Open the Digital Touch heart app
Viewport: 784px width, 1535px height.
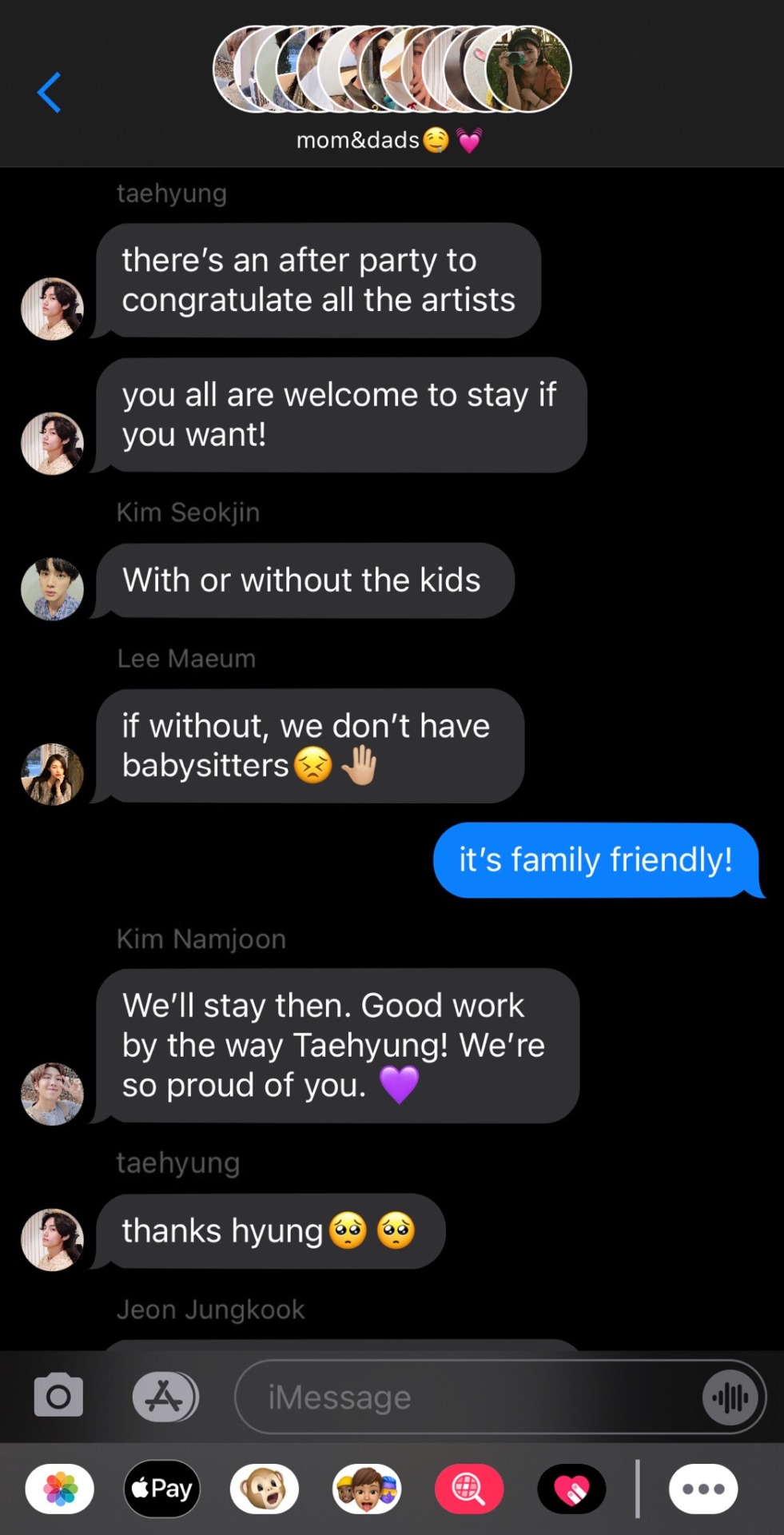[571, 1489]
